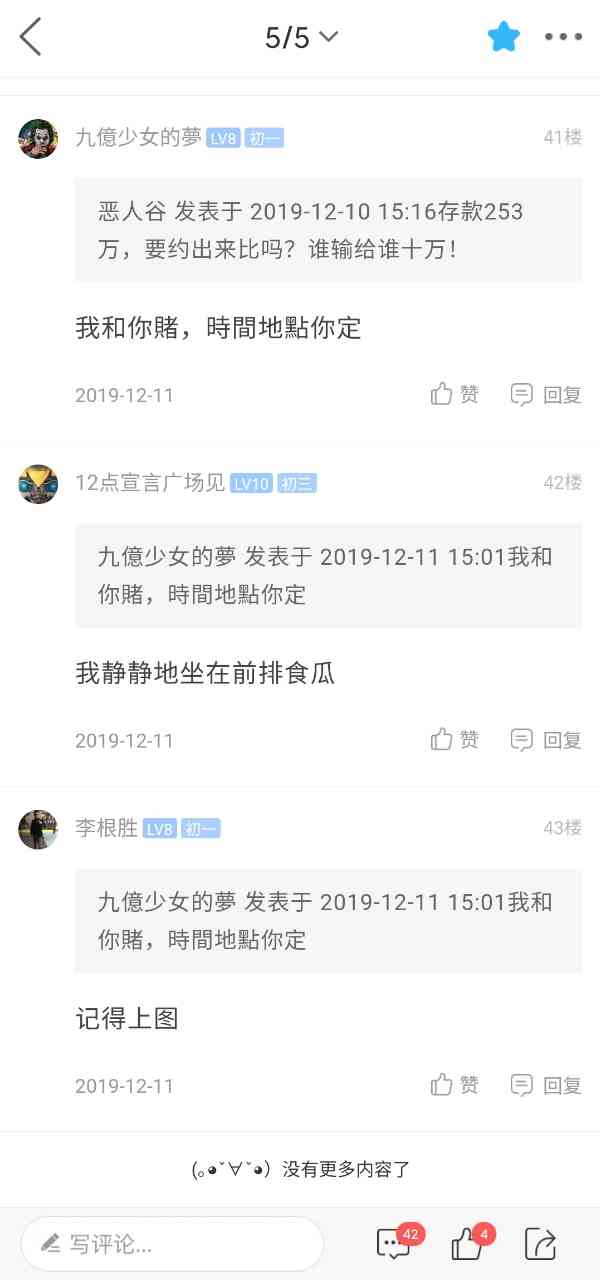
Task: Reply to the comment on floor 41
Action: click(x=546, y=394)
